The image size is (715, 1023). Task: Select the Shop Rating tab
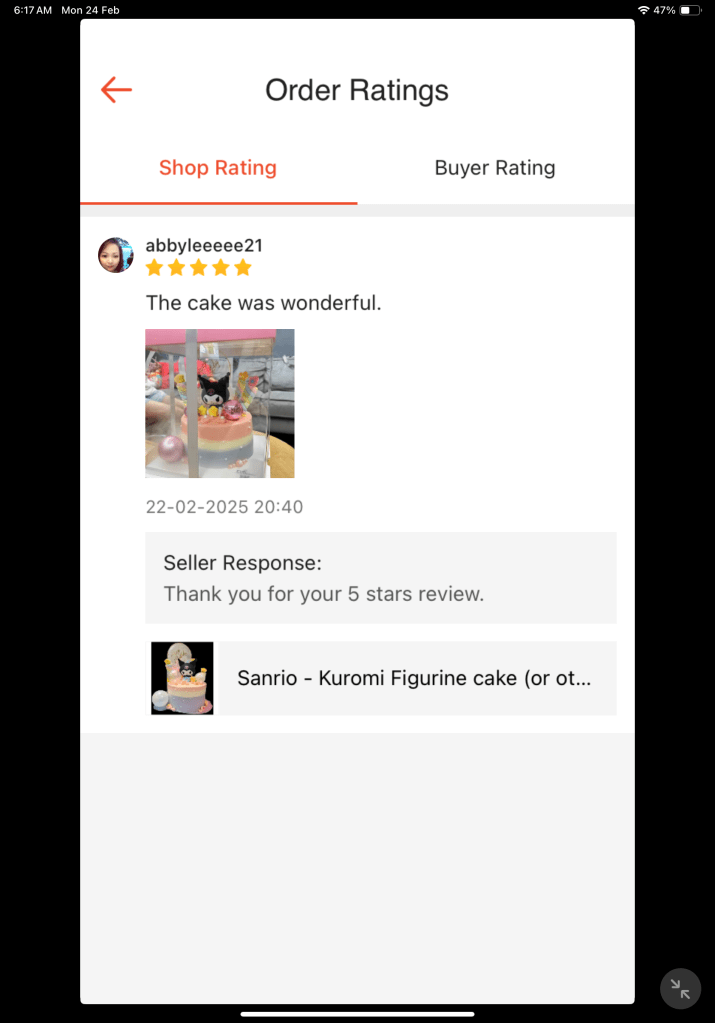218,168
